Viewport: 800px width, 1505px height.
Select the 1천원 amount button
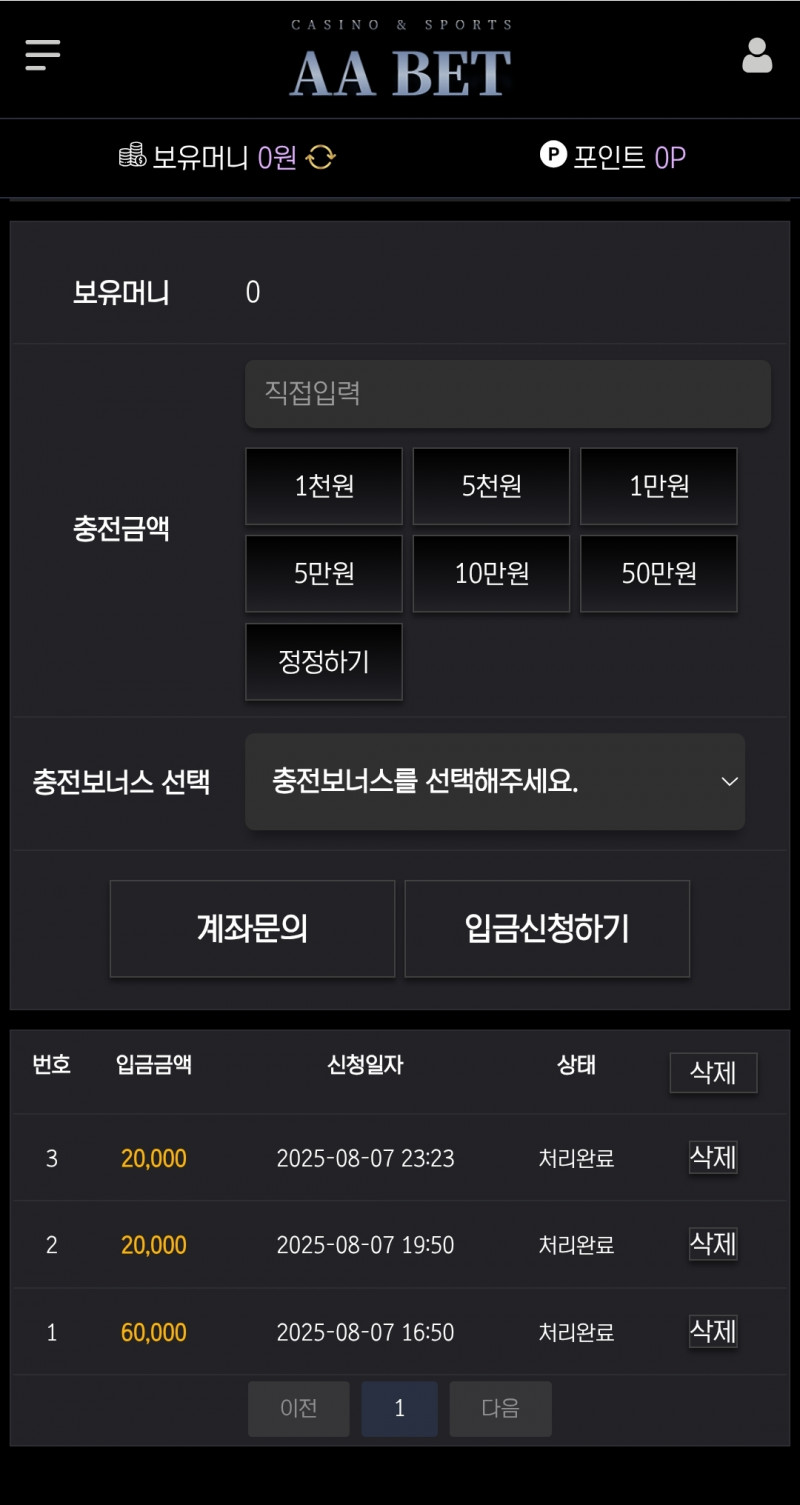(x=324, y=486)
